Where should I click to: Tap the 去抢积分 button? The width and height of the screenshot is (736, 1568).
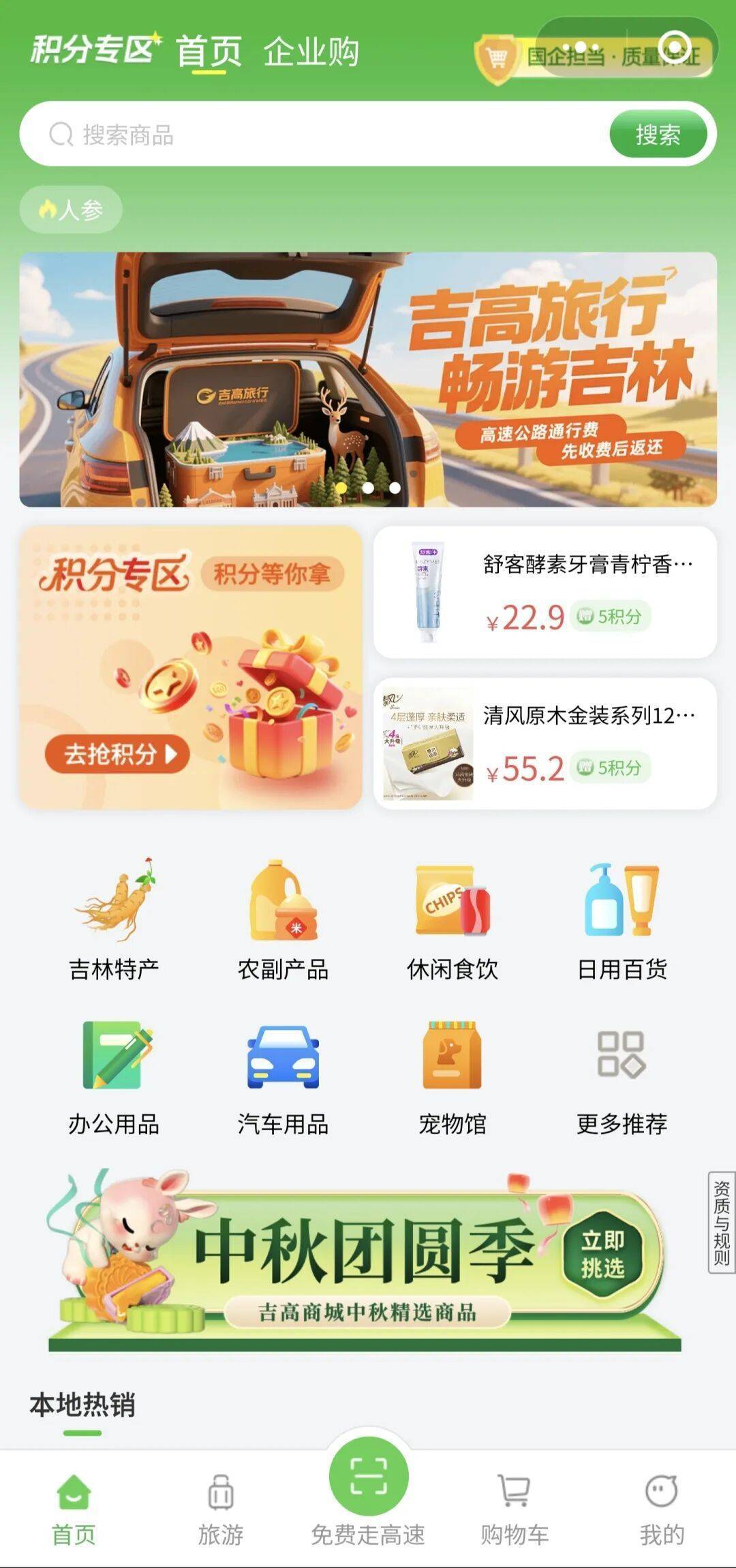pos(117,754)
